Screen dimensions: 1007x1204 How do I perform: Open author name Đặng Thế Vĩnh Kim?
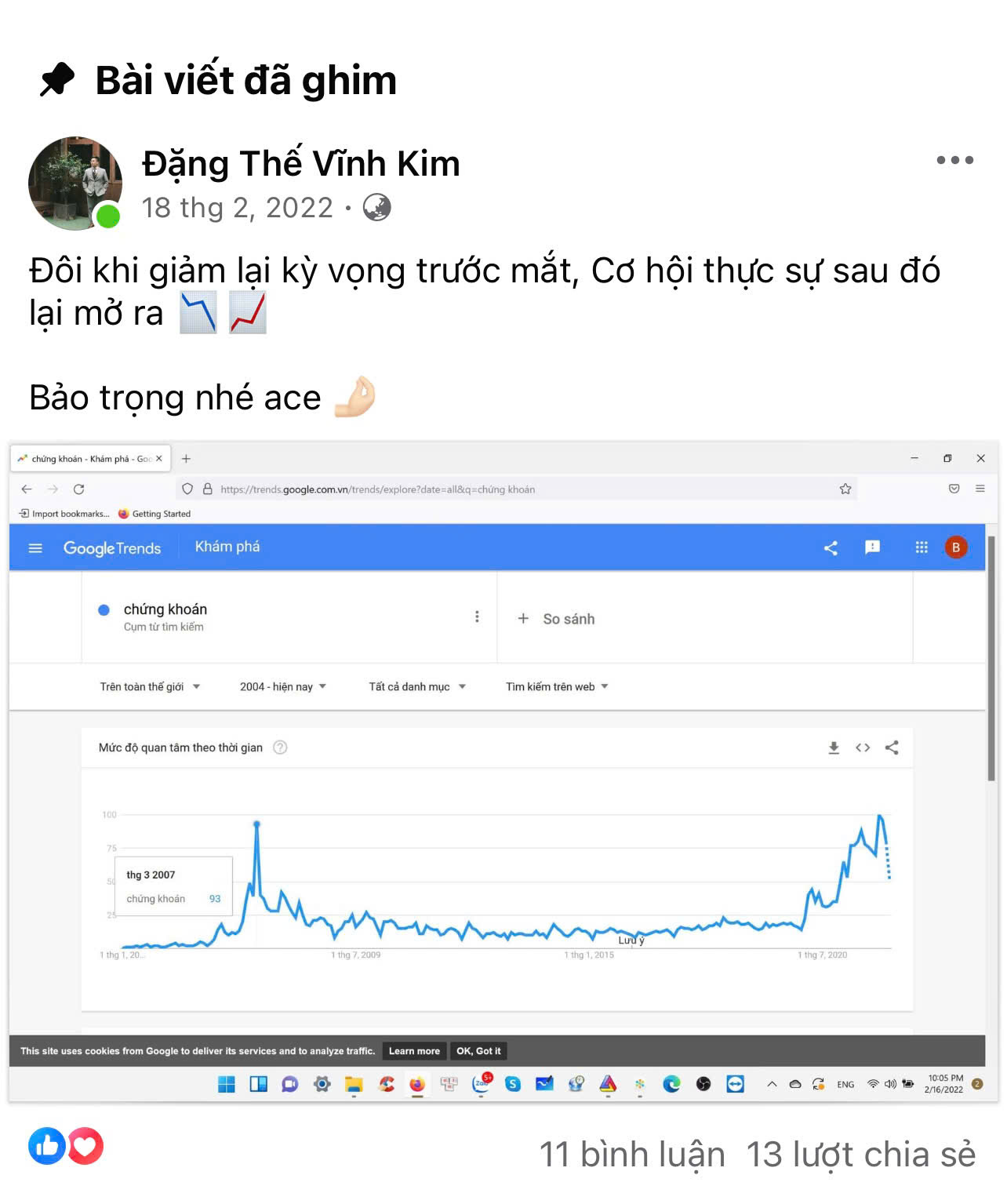tap(300, 164)
